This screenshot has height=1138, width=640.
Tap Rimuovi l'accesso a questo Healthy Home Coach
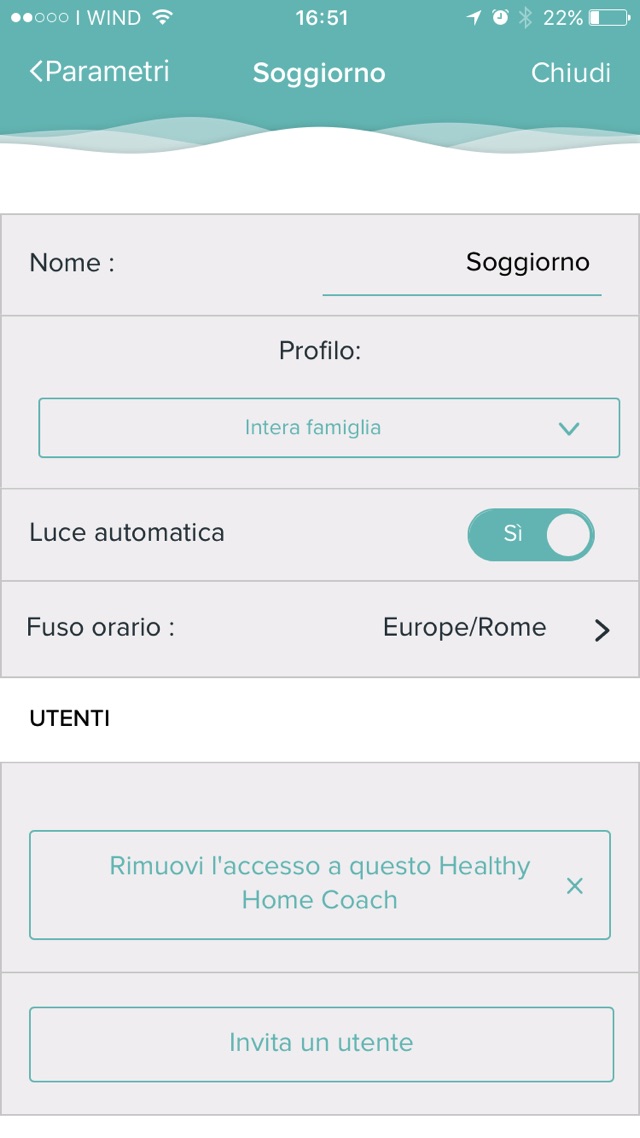320,884
